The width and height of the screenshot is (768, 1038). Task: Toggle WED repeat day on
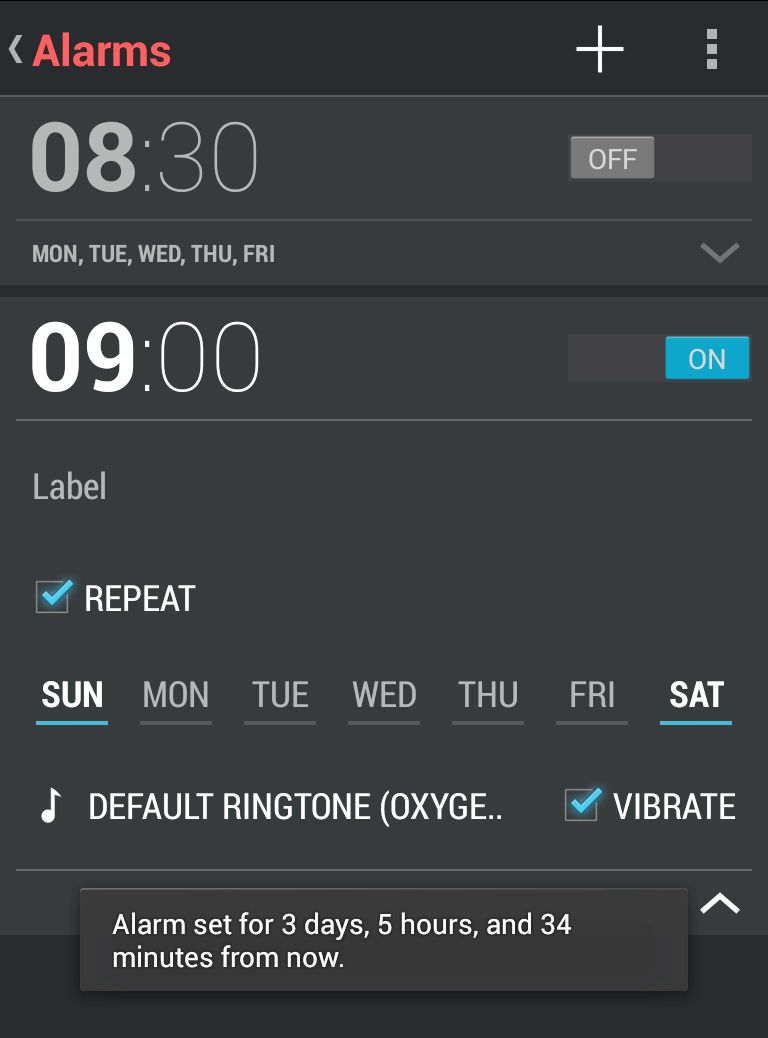(384, 695)
